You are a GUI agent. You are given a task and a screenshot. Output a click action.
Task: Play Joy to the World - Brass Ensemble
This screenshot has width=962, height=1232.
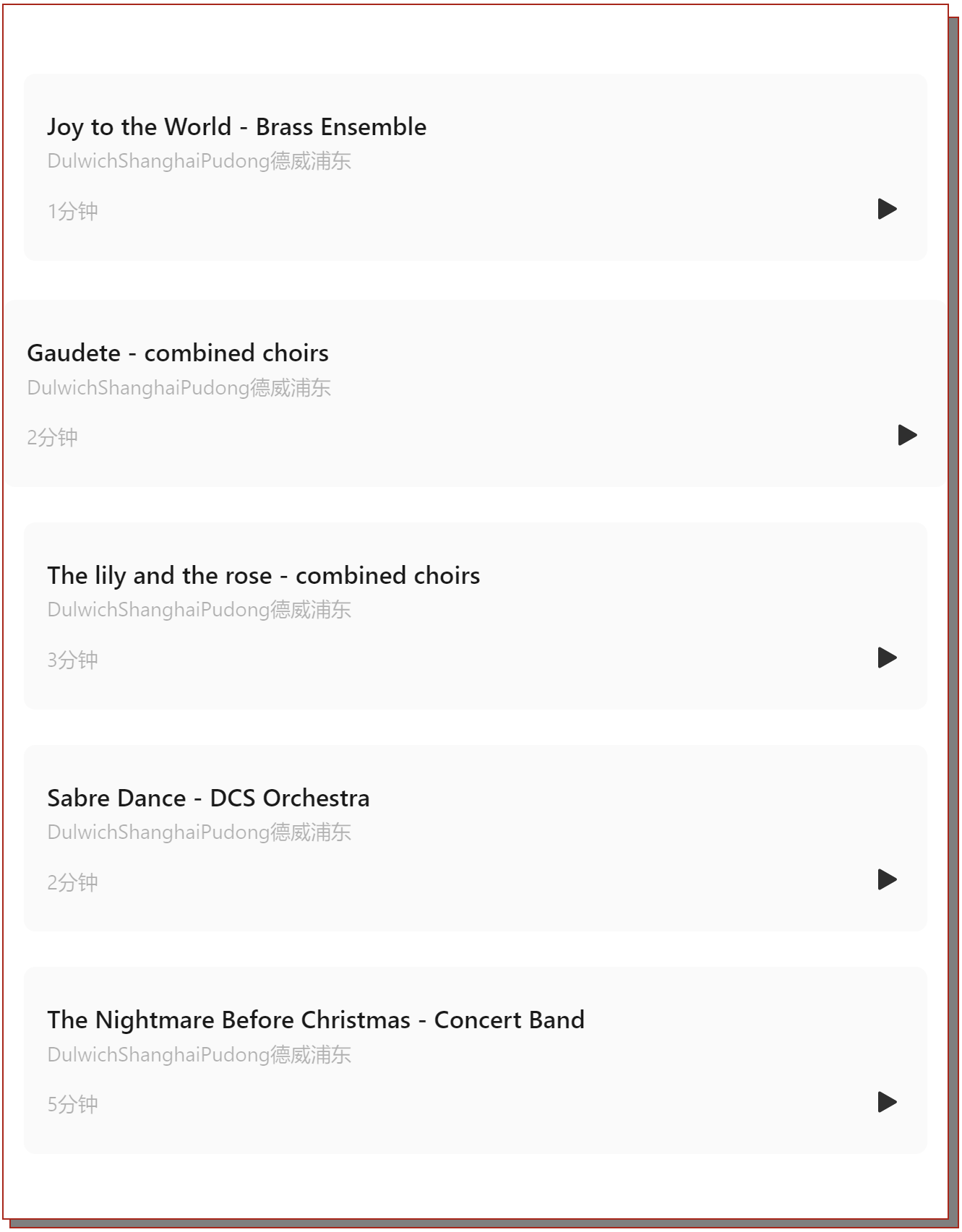point(887,210)
